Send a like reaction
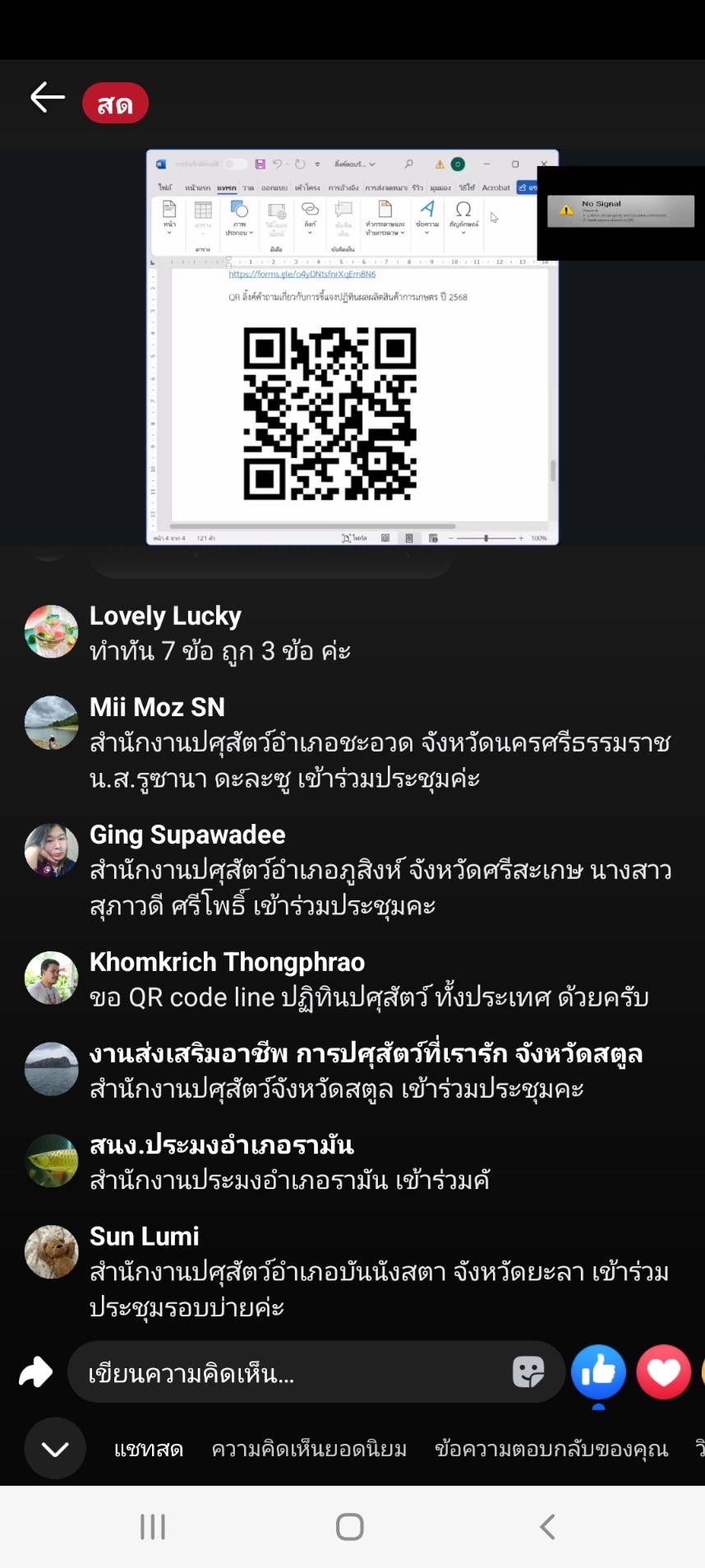 [x=598, y=1371]
